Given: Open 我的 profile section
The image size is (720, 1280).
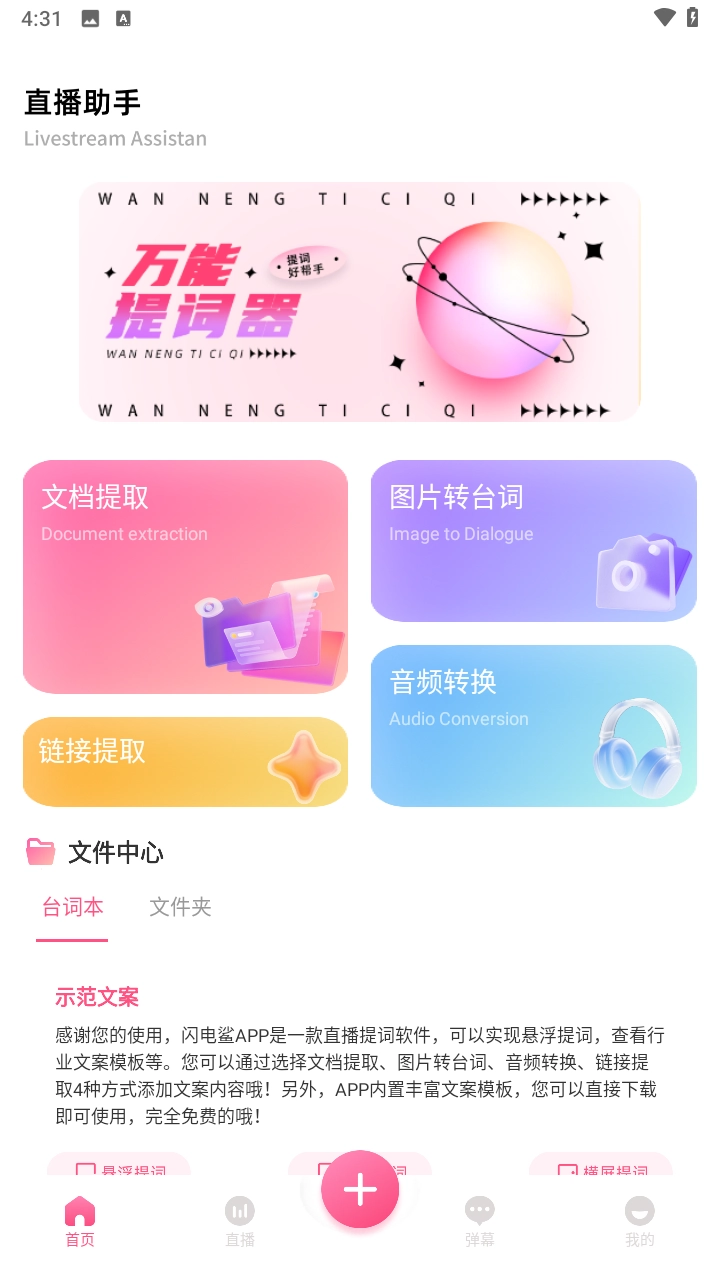Looking at the screenshot, I should (639, 1210).
